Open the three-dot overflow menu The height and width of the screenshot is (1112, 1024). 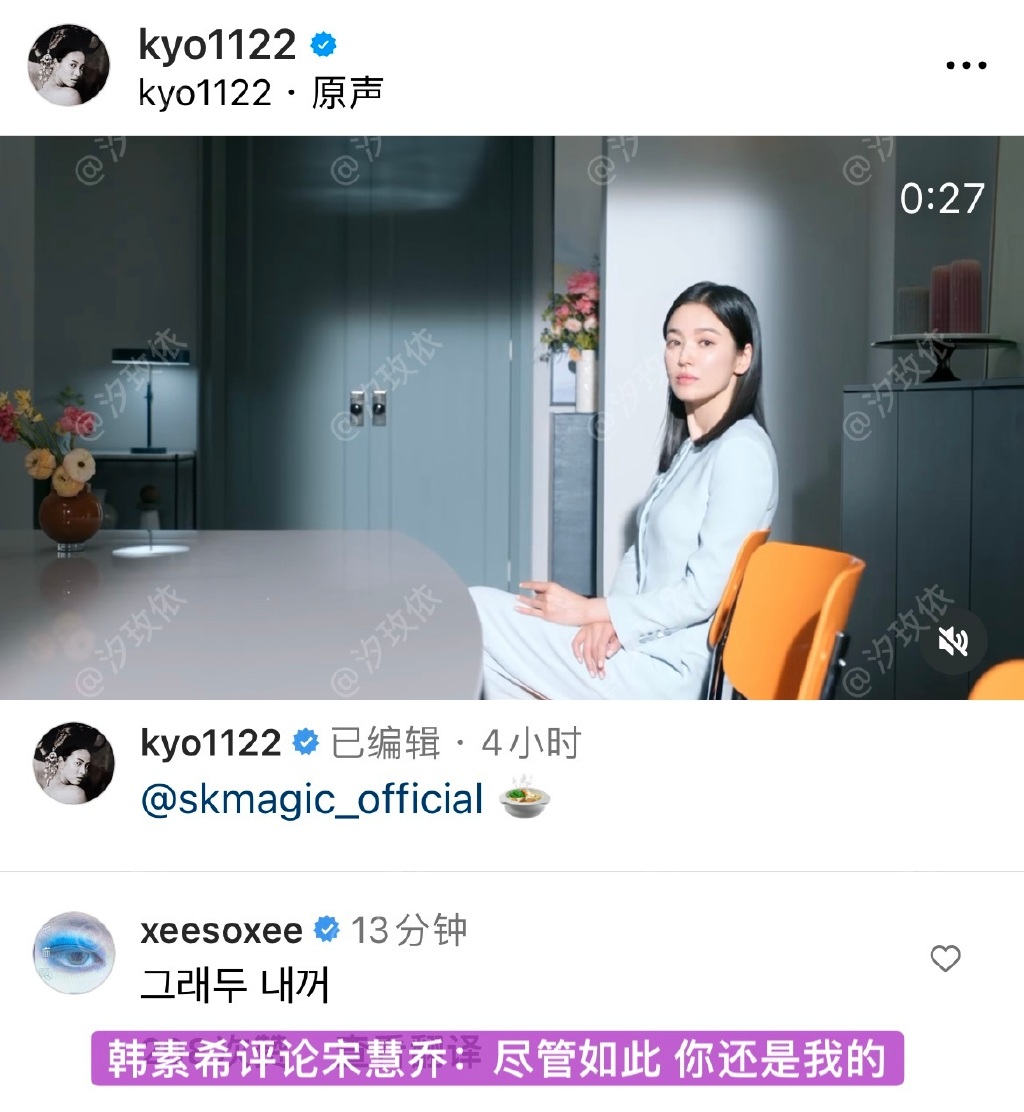(x=966, y=66)
